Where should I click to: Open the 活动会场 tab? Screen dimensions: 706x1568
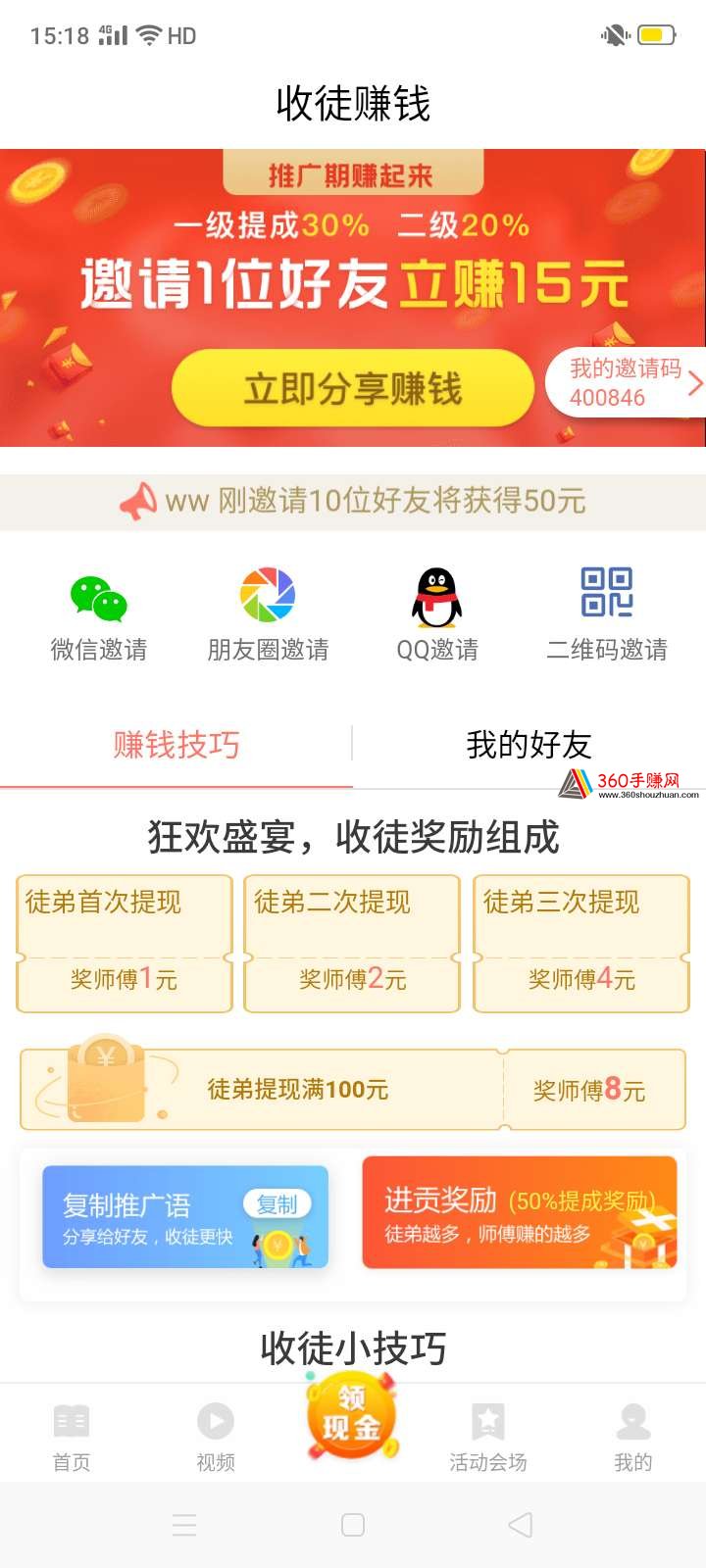click(x=488, y=1438)
